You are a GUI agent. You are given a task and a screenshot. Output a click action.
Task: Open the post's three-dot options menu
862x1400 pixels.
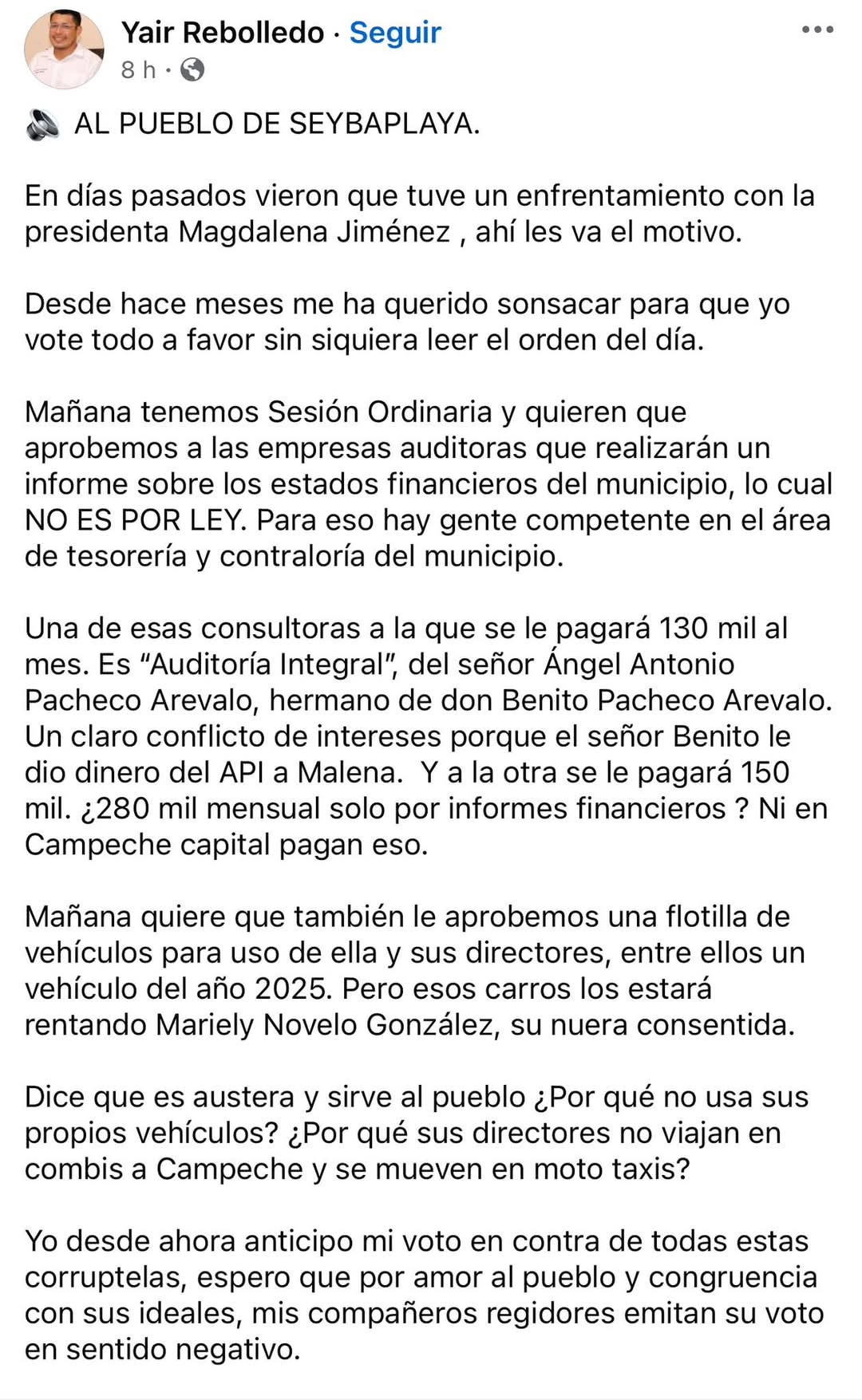click(817, 30)
